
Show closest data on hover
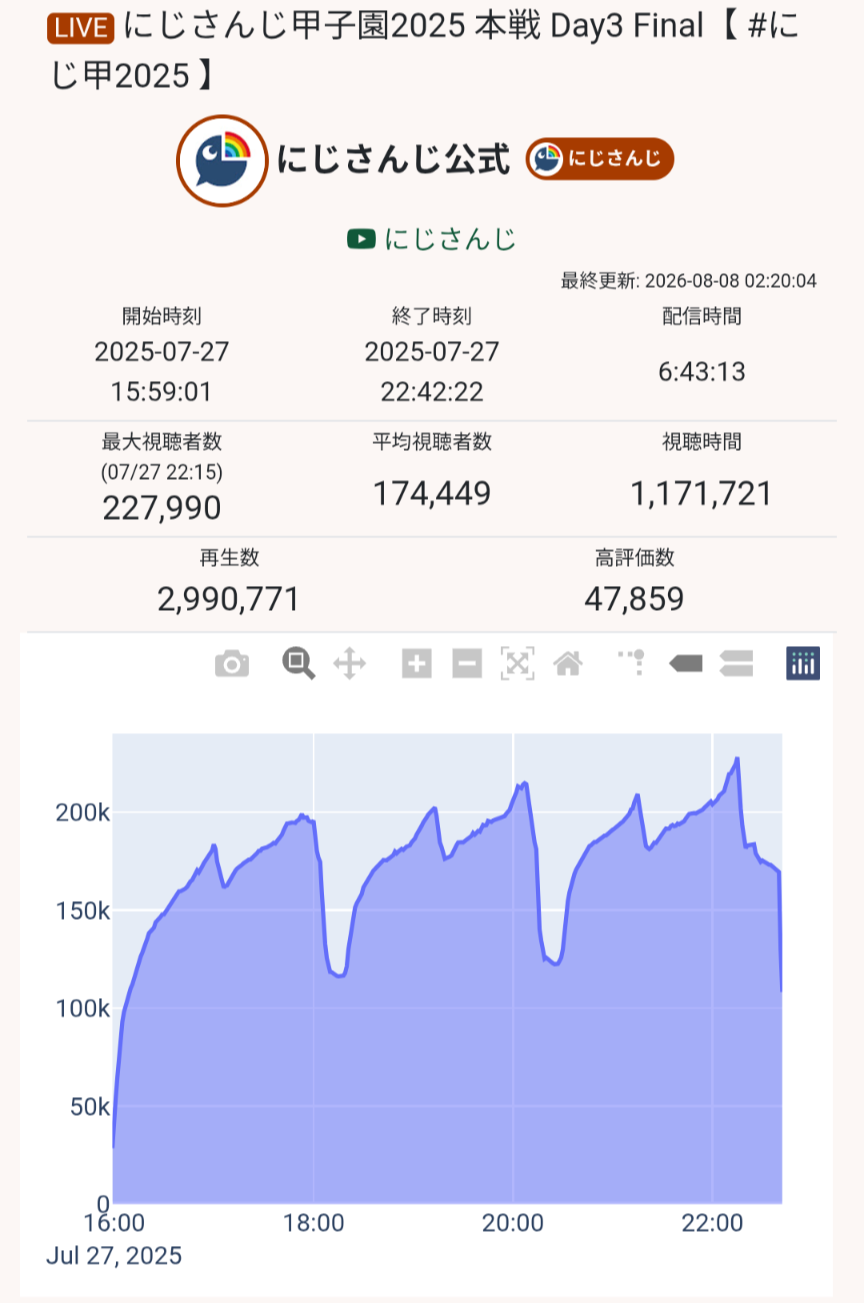tap(686, 663)
